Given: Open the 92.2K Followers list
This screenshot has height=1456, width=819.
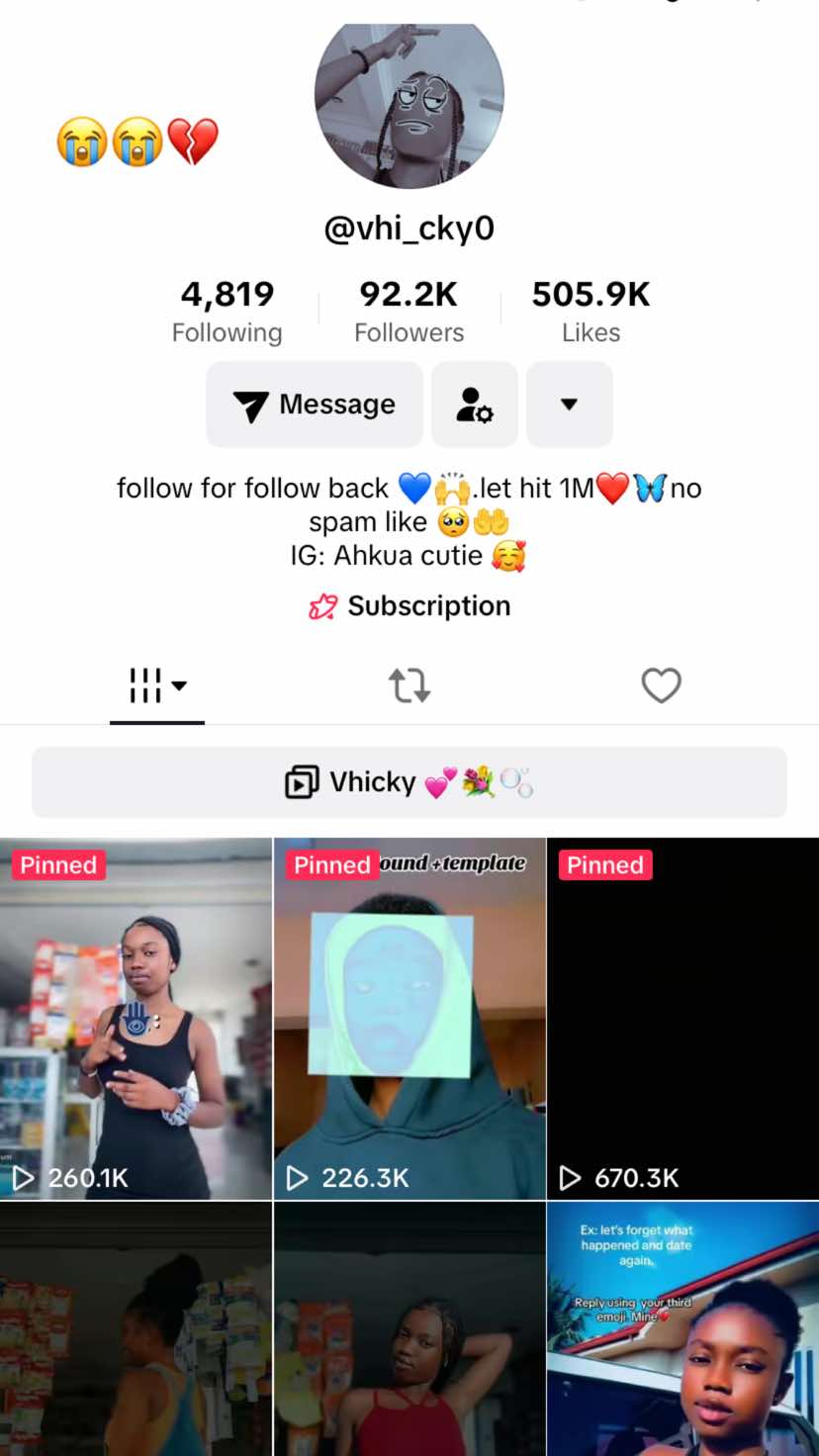Looking at the screenshot, I should 409,311.
